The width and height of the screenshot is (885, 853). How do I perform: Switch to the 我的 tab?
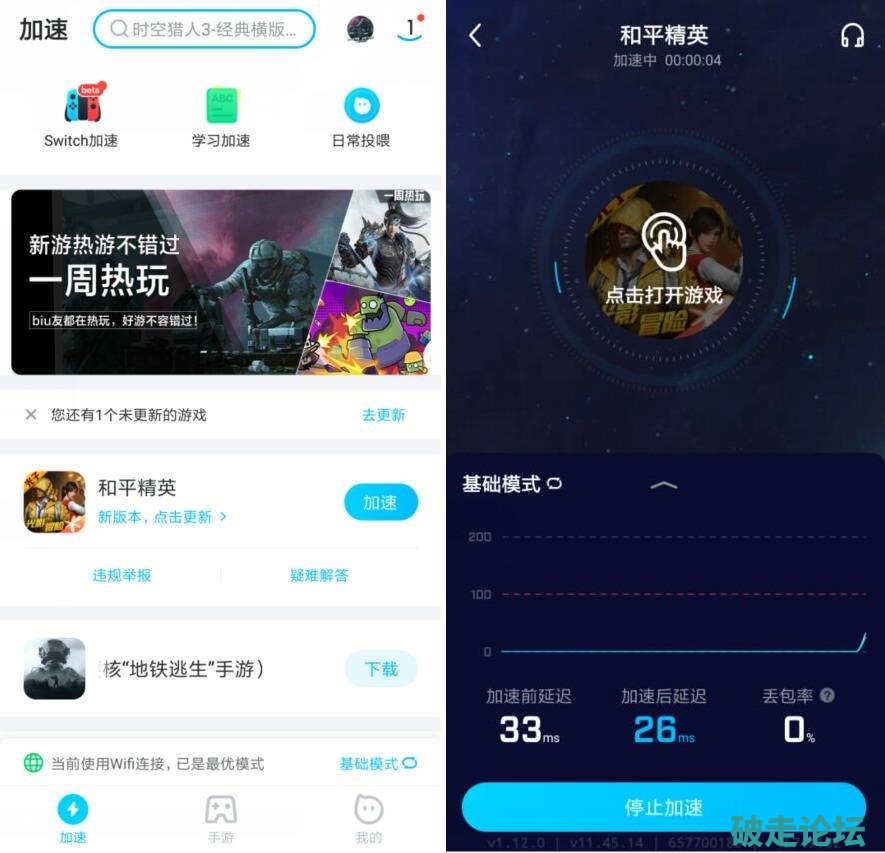(369, 818)
